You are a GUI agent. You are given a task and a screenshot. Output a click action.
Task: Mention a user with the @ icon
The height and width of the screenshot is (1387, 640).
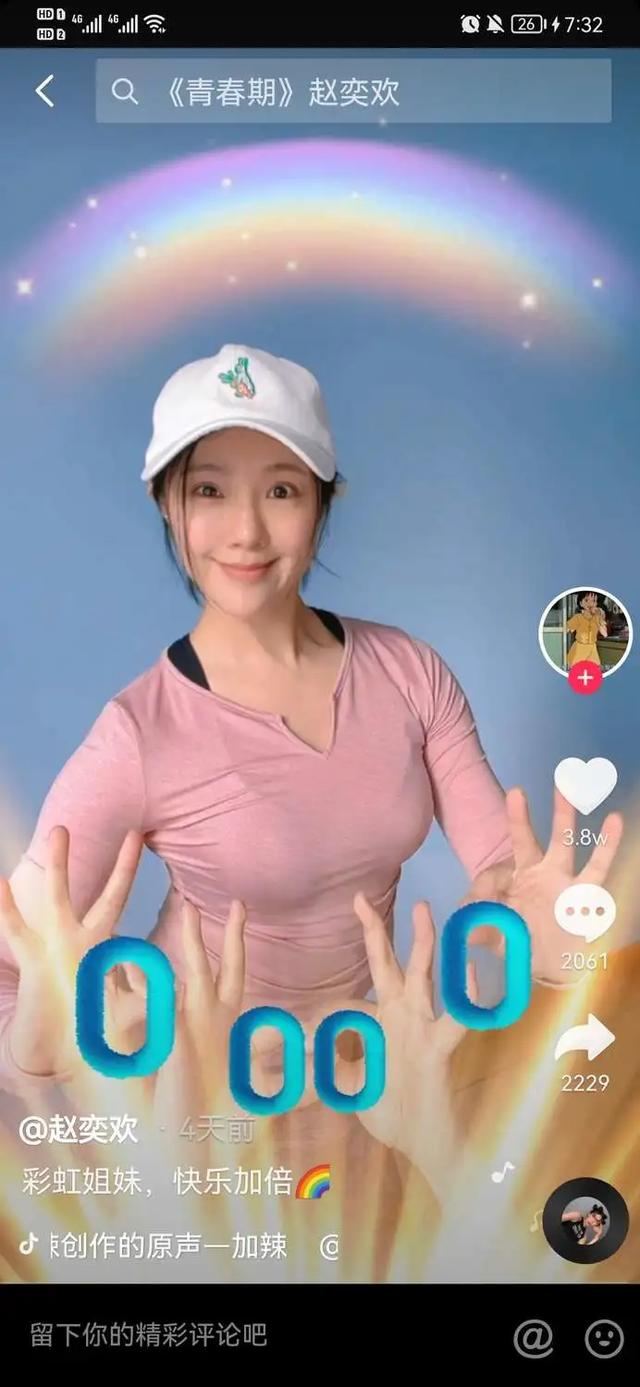coord(533,1337)
